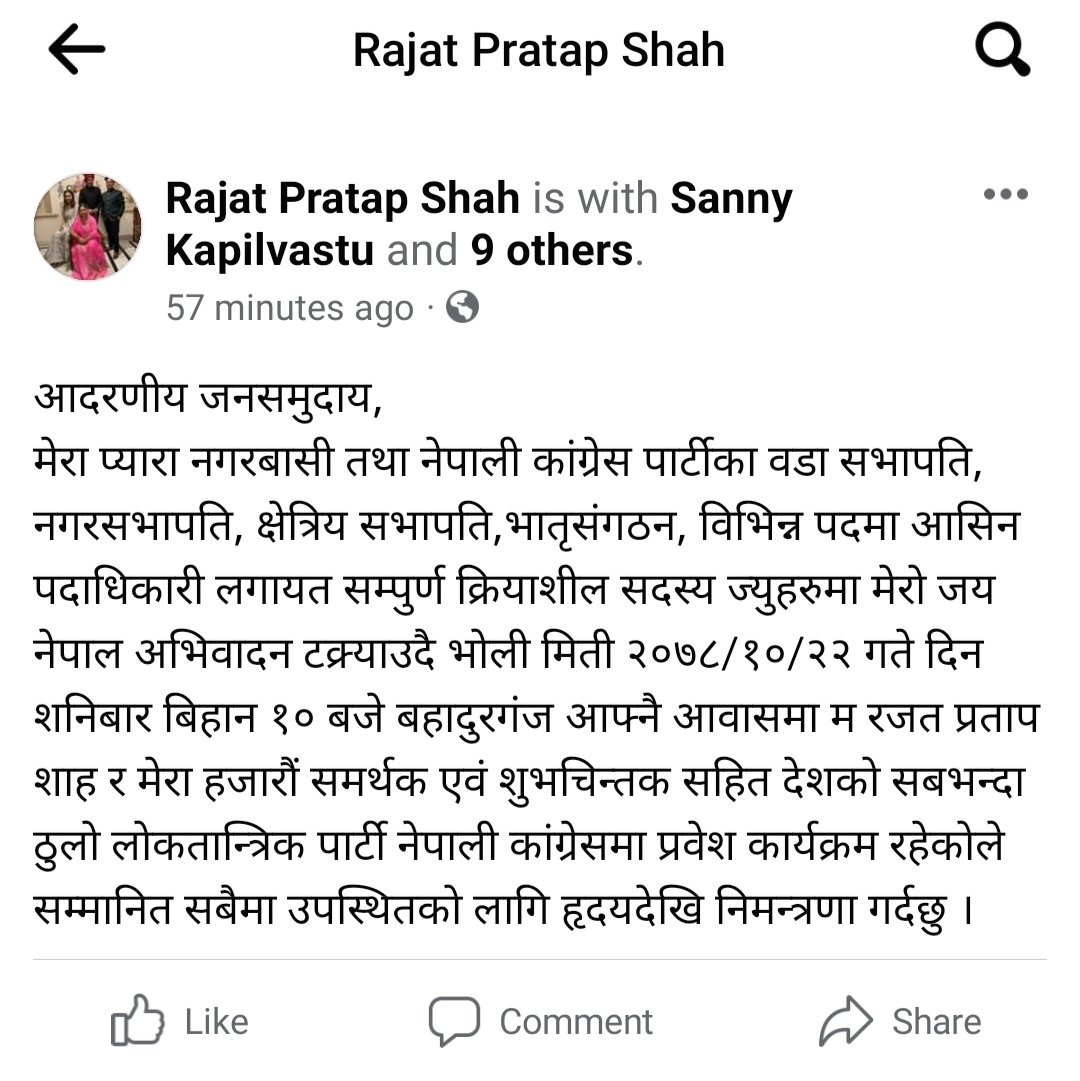Comment on this post
This screenshot has width=1080, height=1081.
(x=541, y=1021)
